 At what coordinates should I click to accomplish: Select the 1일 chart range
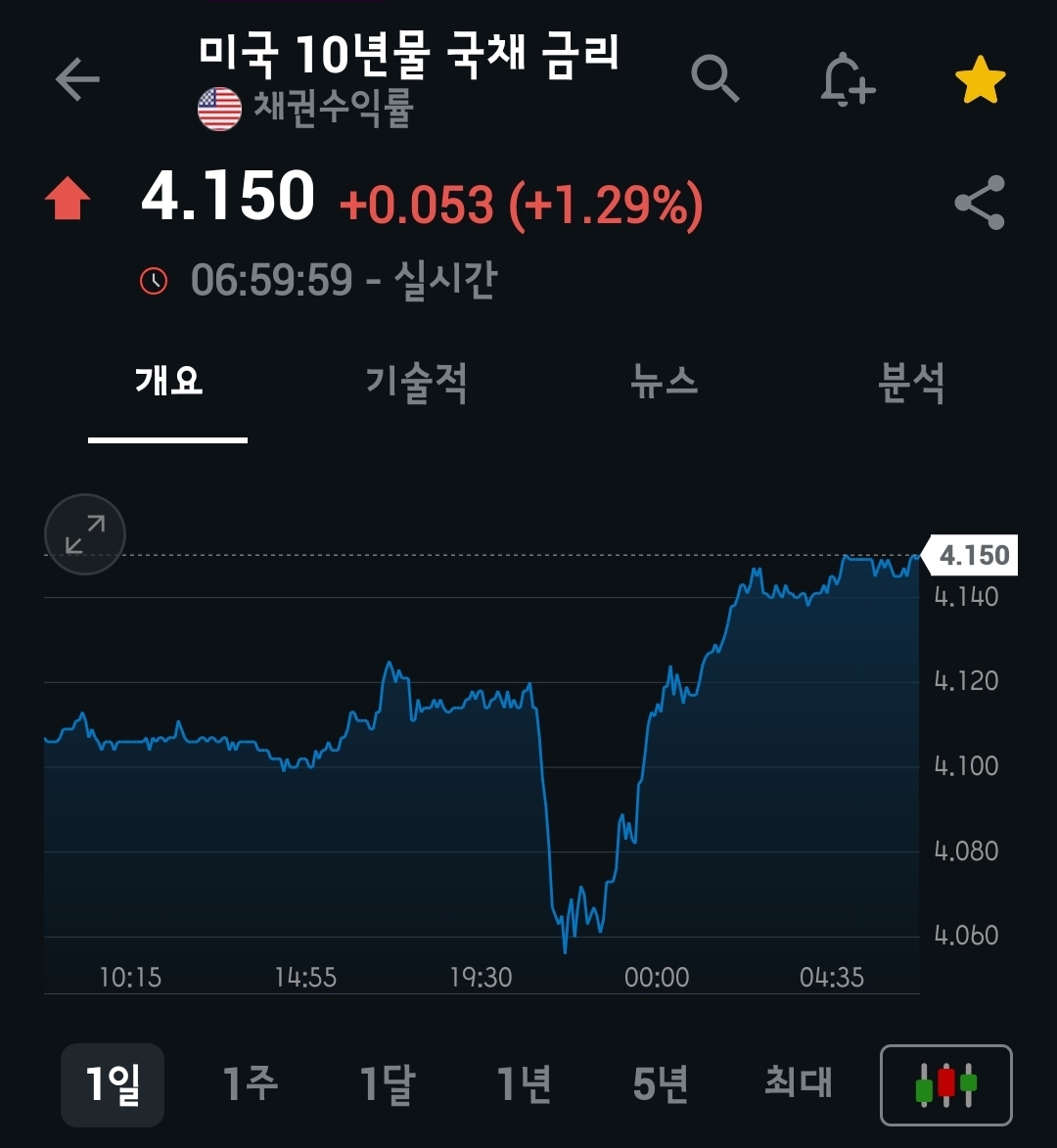coord(113,1084)
